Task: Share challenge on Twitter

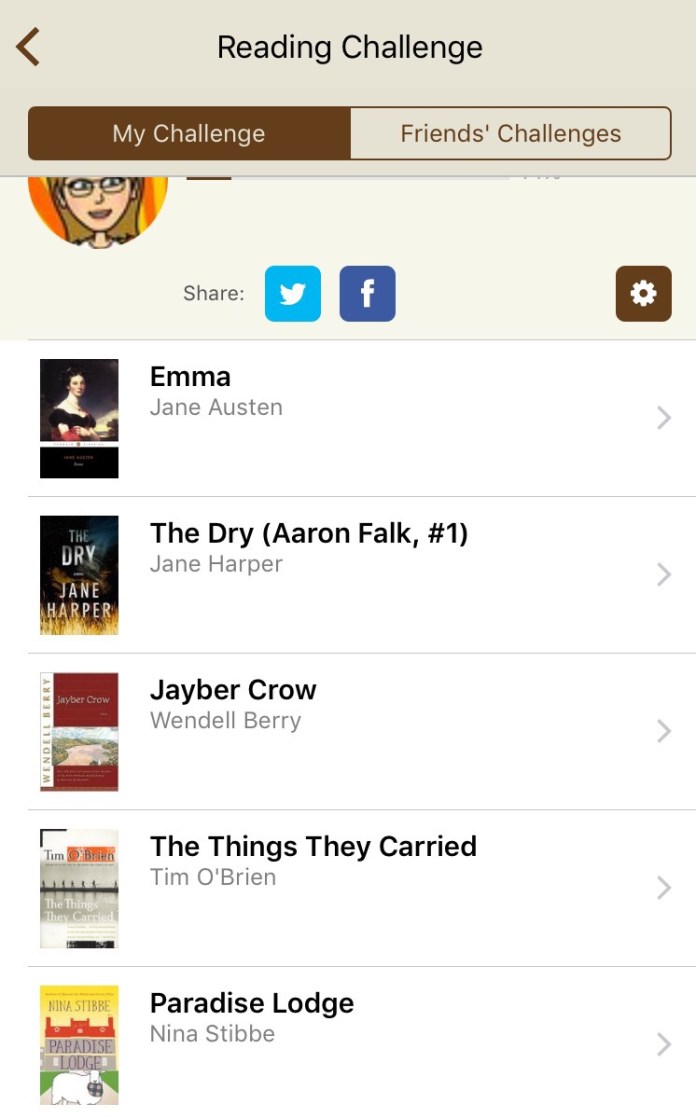Action: click(x=293, y=294)
